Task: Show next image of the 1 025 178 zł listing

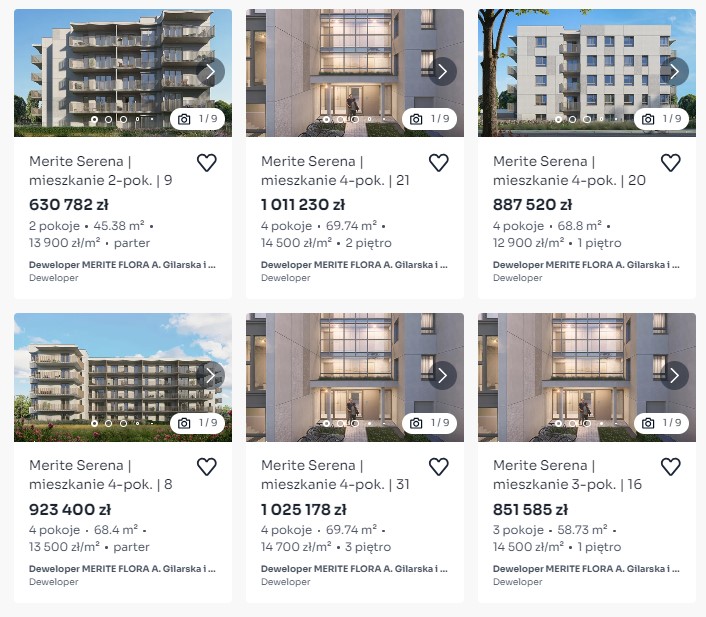Action: pyautogui.click(x=443, y=376)
